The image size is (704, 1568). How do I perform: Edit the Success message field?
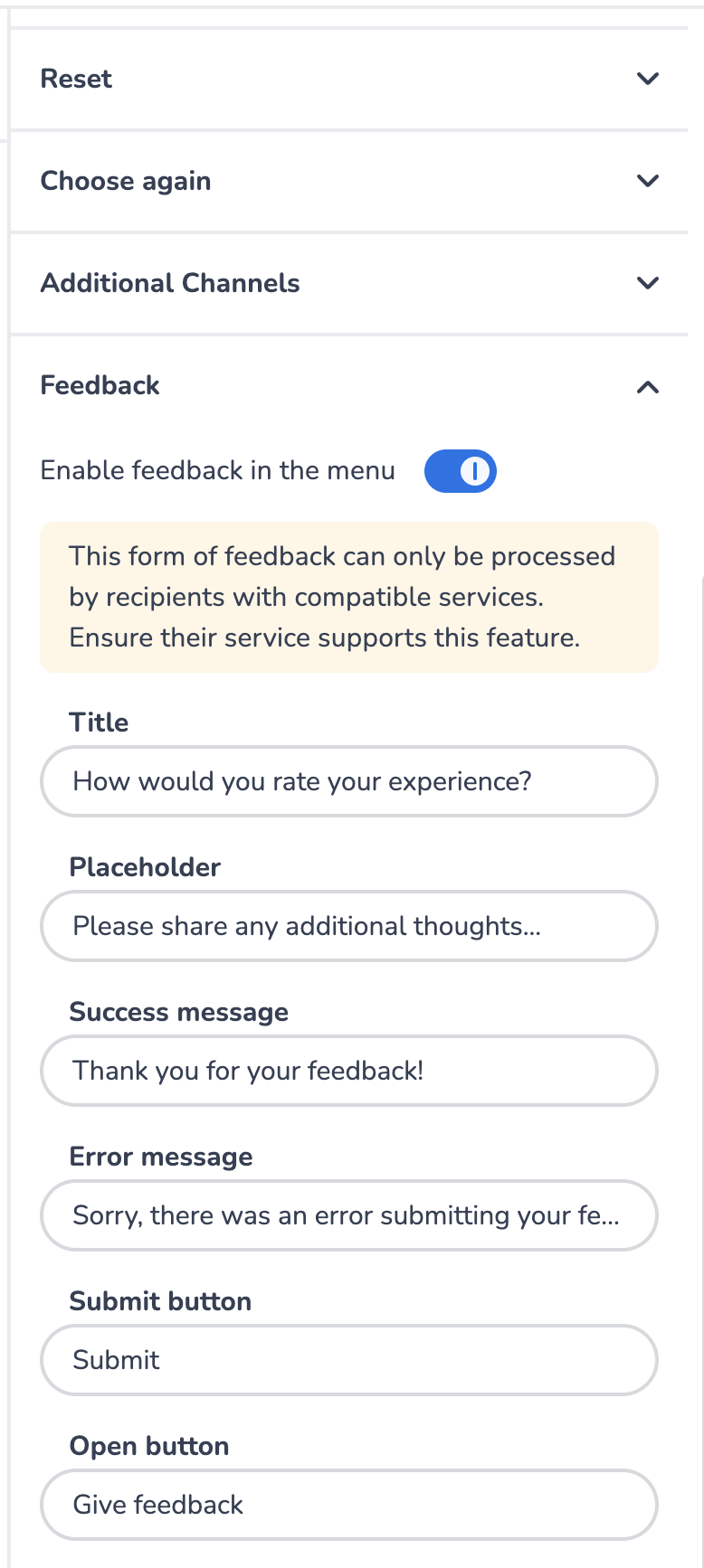click(x=348, y=1071)
